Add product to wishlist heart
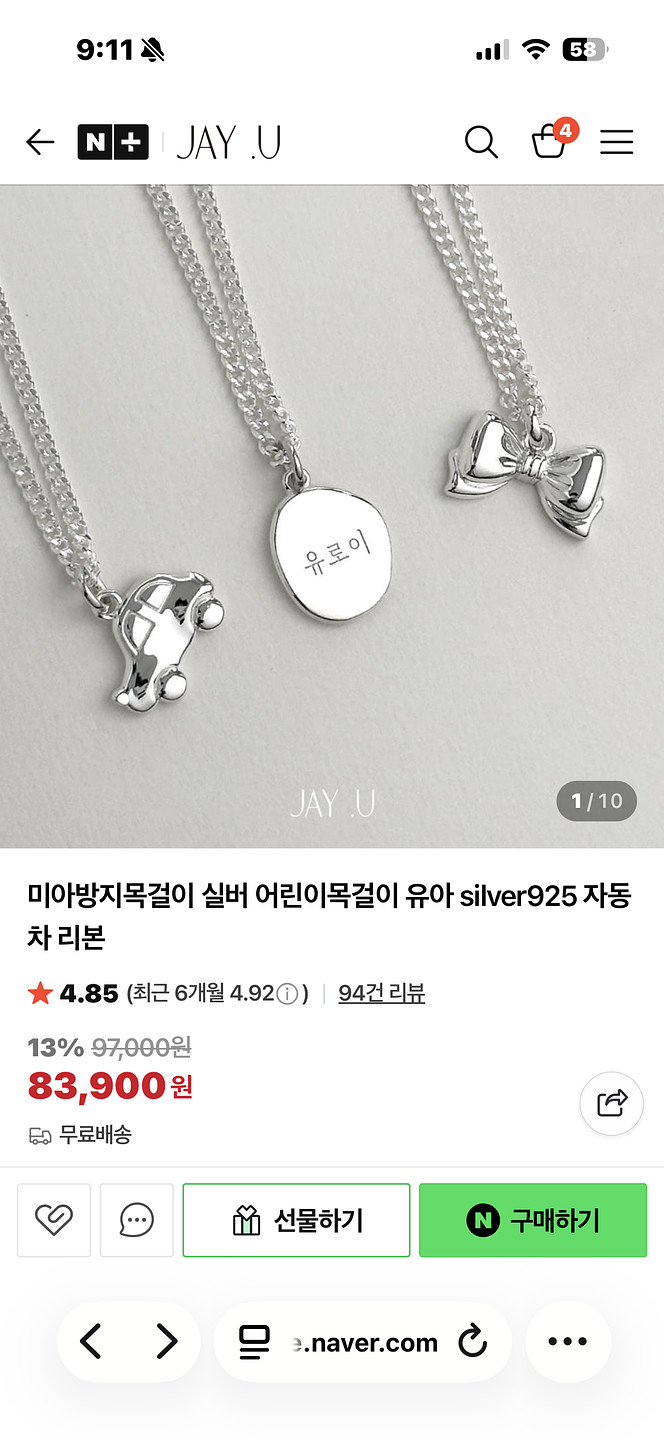The width and height of the screenshot is (664, 1440). [x=54, y=1220]
